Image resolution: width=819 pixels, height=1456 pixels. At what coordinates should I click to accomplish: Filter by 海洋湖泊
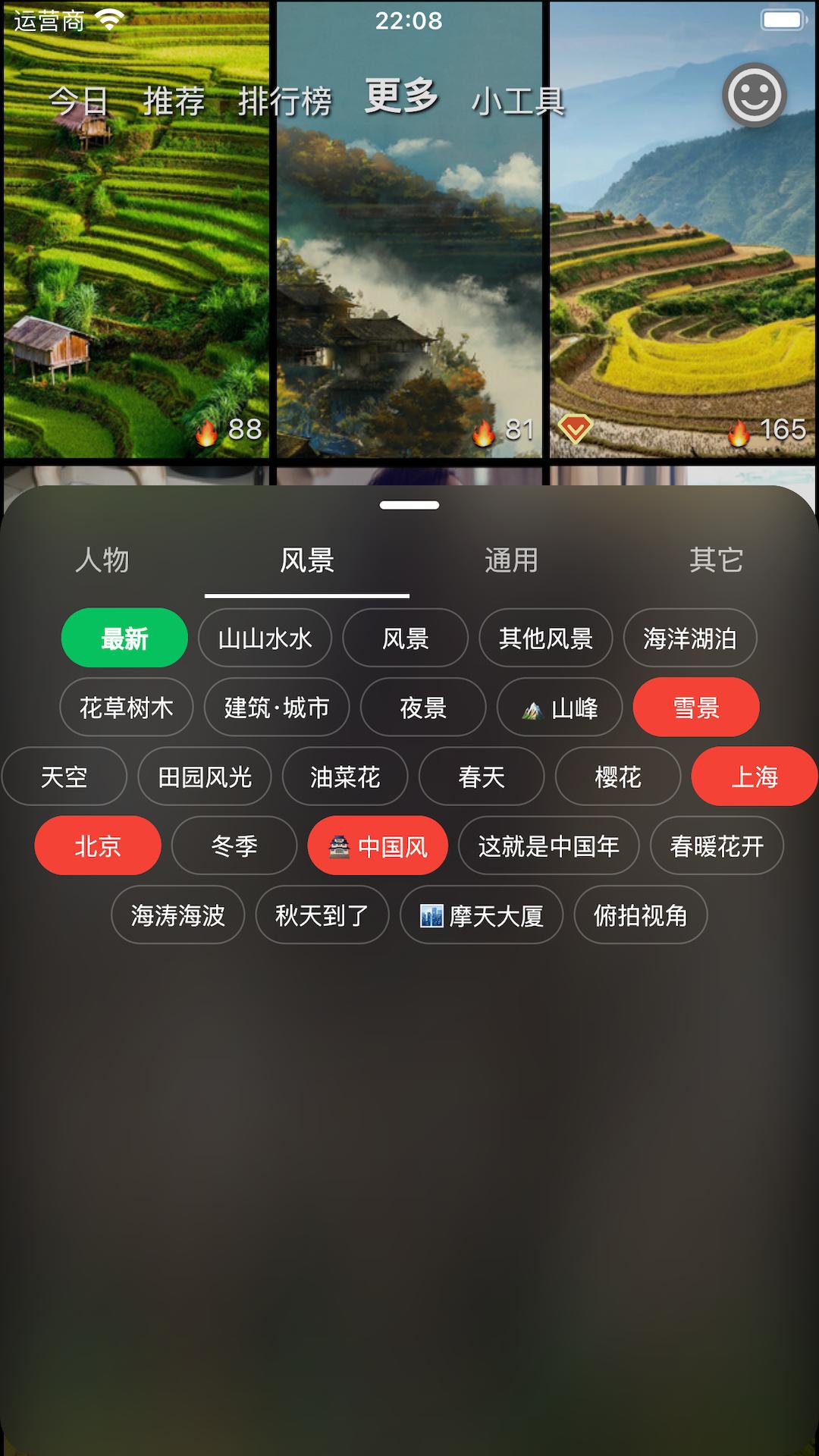point(689,639)
